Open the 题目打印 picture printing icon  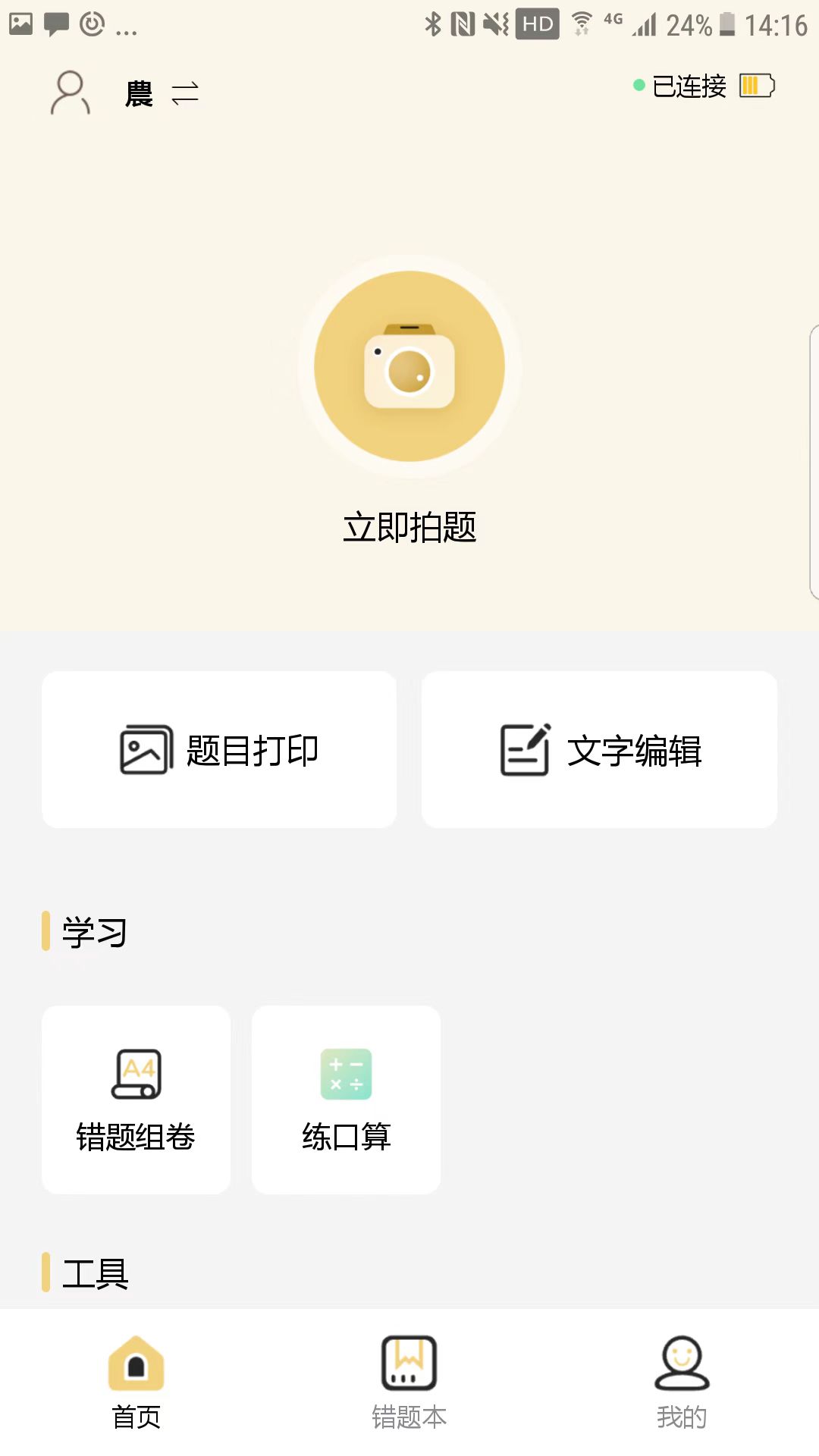pyautogui.click(x=144, y=749)
